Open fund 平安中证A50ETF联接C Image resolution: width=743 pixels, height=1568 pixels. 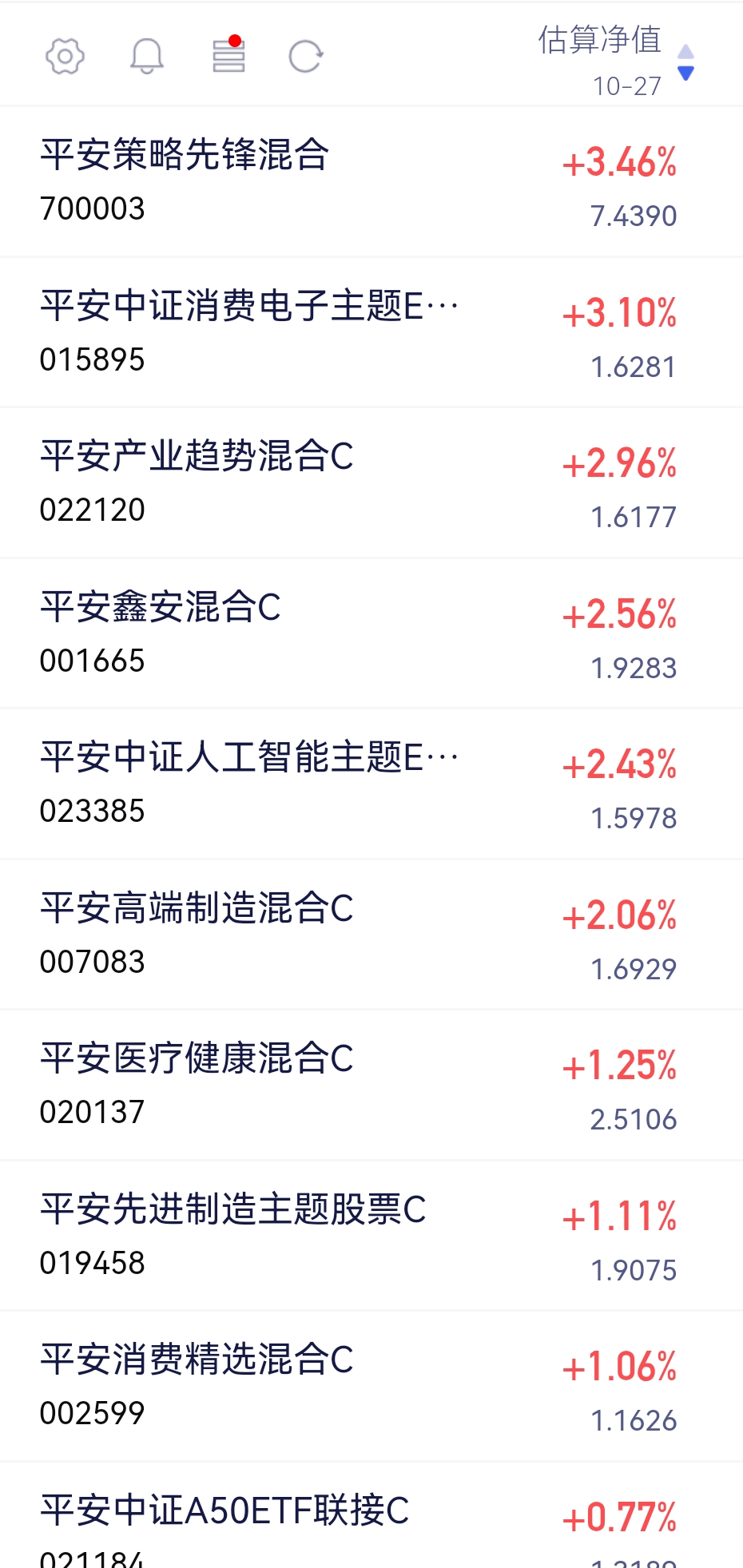pos(371,1515)
